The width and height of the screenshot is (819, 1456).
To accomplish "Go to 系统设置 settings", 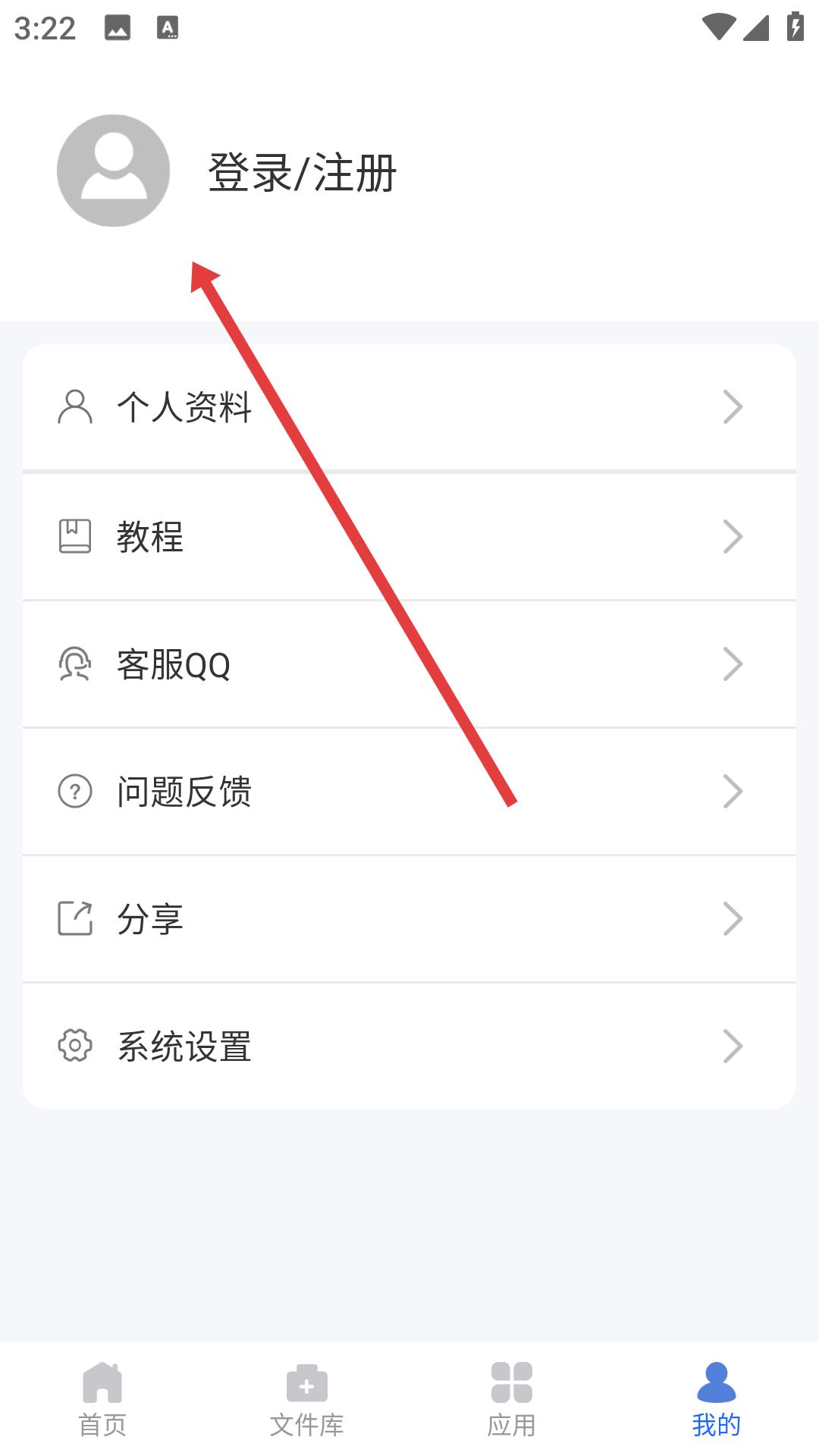I will coord(409,1046).
